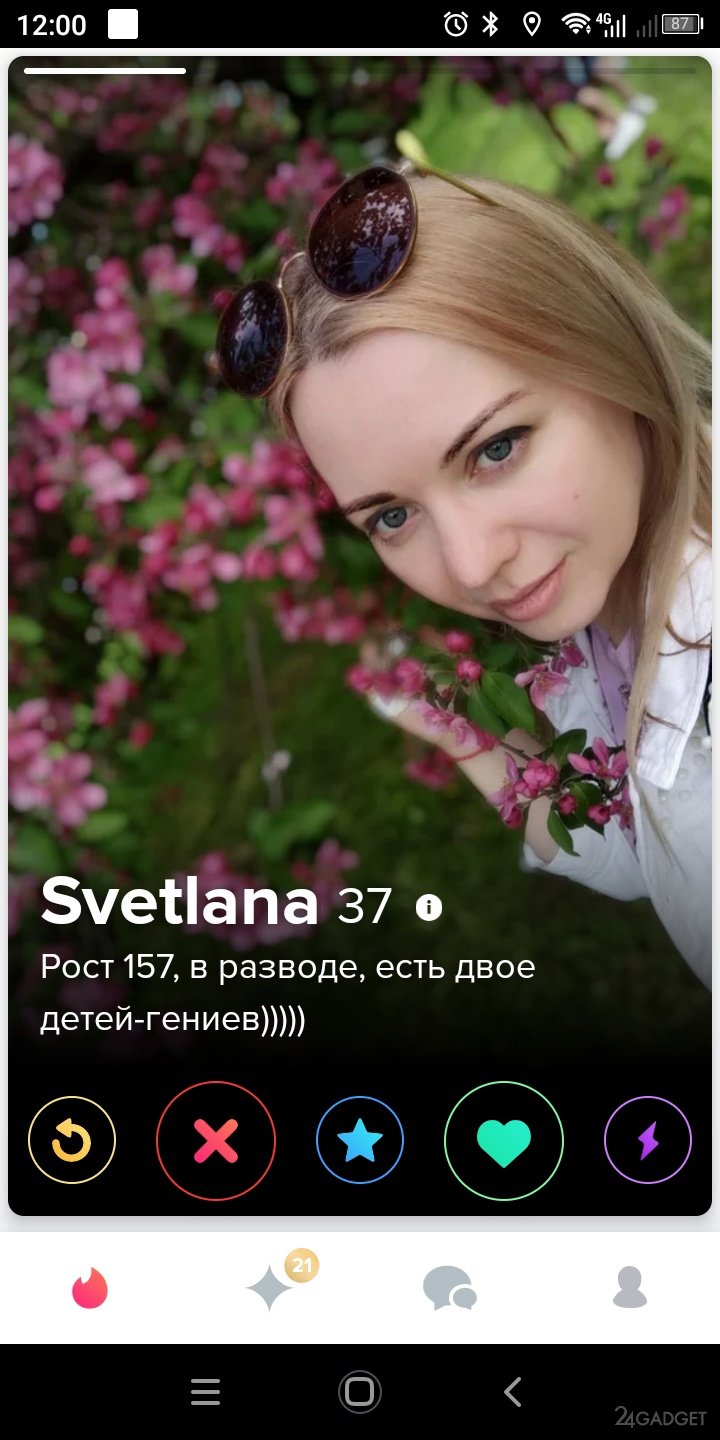
Task: Open the system recent apps menu
Action: pos(205,1392)
